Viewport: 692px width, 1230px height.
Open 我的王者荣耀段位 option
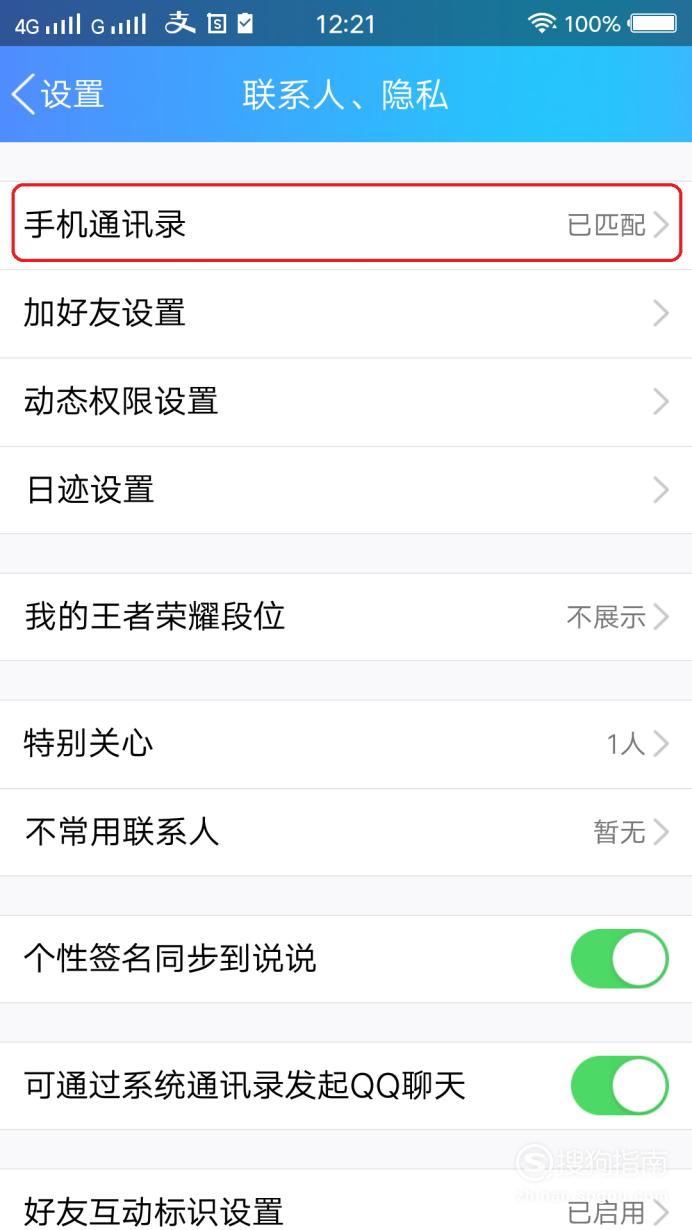click(x=346, y=617)
